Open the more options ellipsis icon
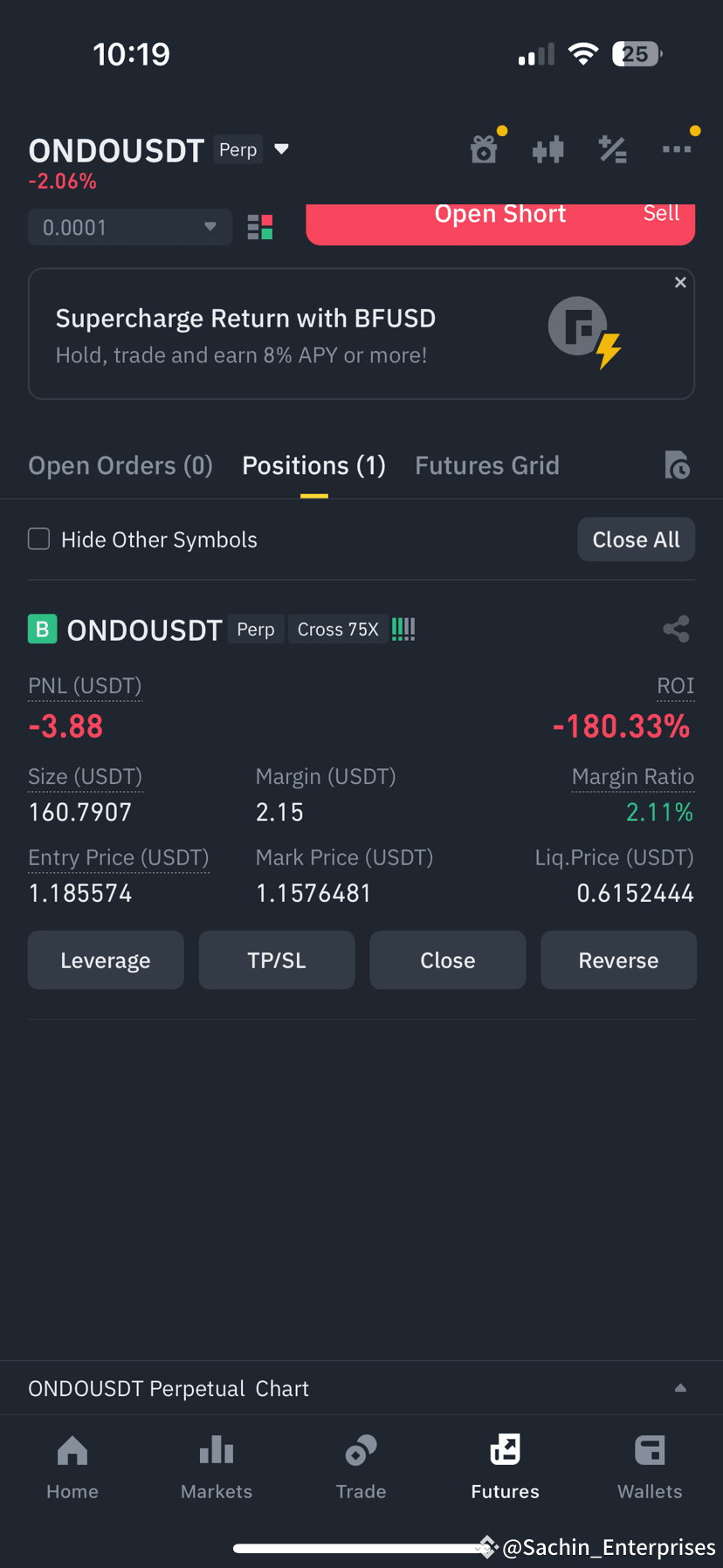723x1568 pixels. tap(677, 148)
